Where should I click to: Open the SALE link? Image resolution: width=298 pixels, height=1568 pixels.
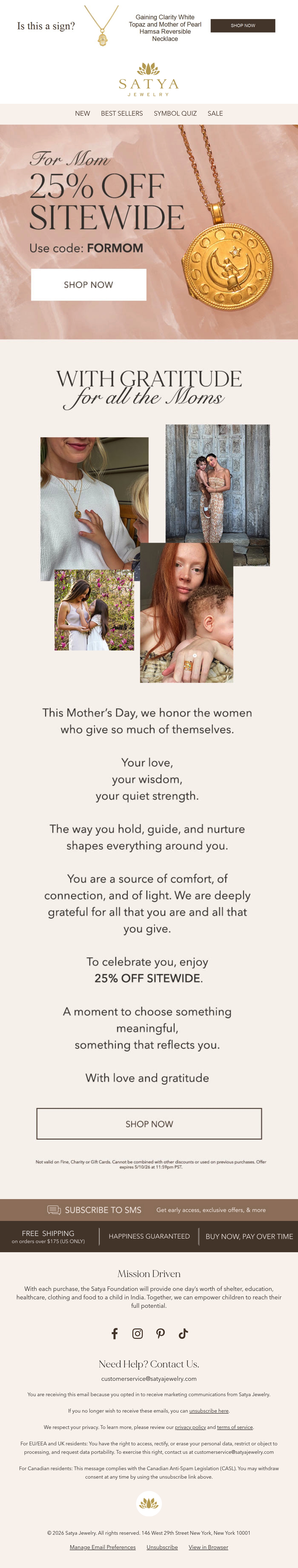(215, 113)
